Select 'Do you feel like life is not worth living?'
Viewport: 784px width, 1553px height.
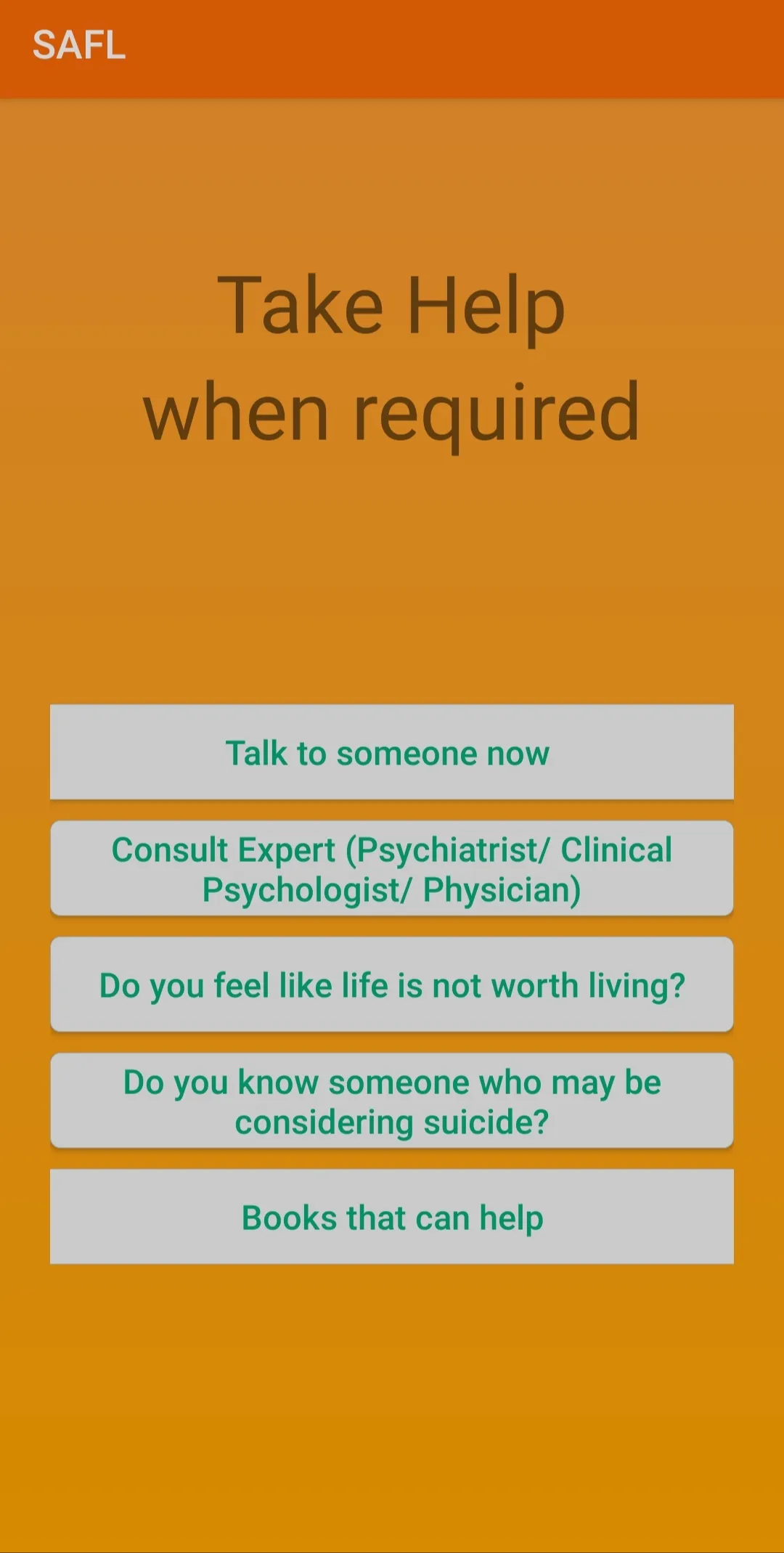(x=392, y=985)
